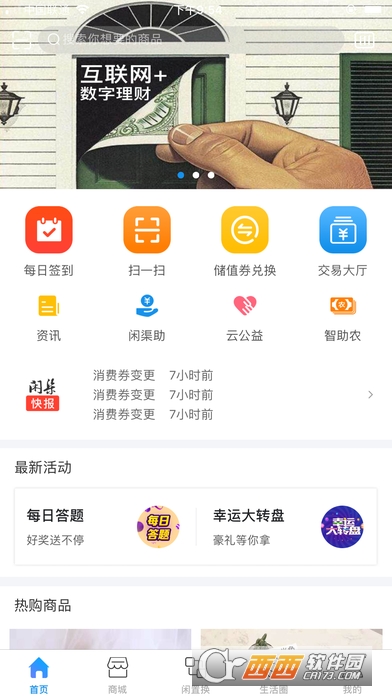Open 资讯 news section
Image resolution: width=392 pixels, height=696 pixels.
[x=48, y=318]
